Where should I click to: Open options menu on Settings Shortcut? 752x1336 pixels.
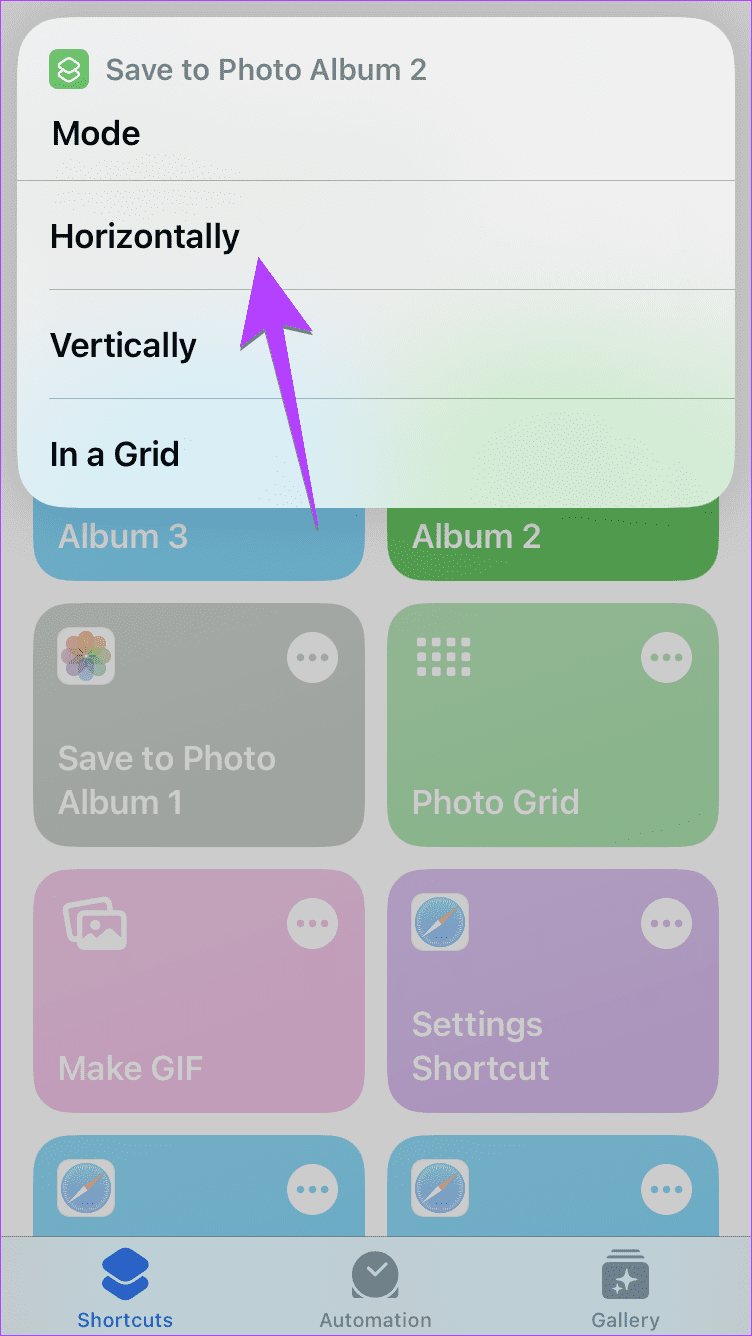point(666,923)
